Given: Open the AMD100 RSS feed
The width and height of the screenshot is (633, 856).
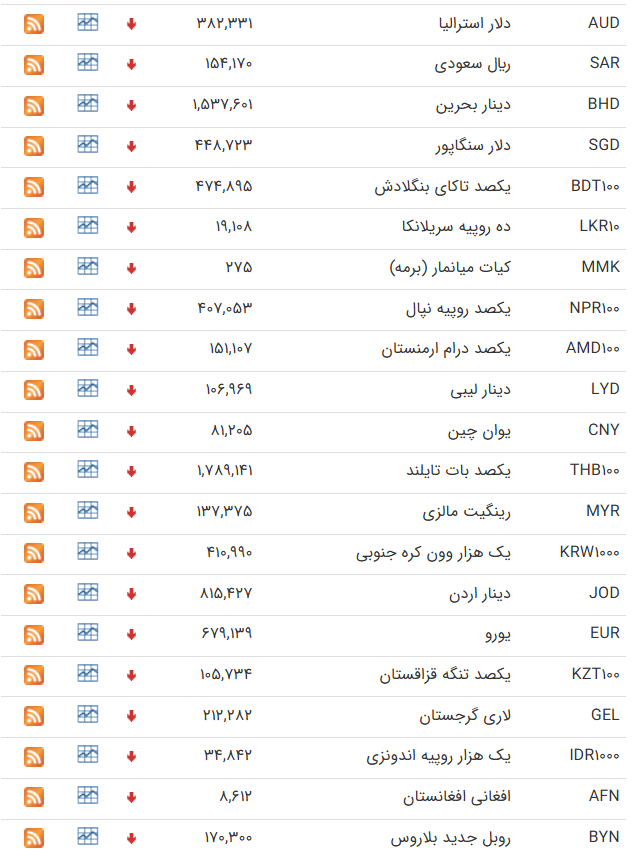Looking at the screenshot, I should point(34,350).
